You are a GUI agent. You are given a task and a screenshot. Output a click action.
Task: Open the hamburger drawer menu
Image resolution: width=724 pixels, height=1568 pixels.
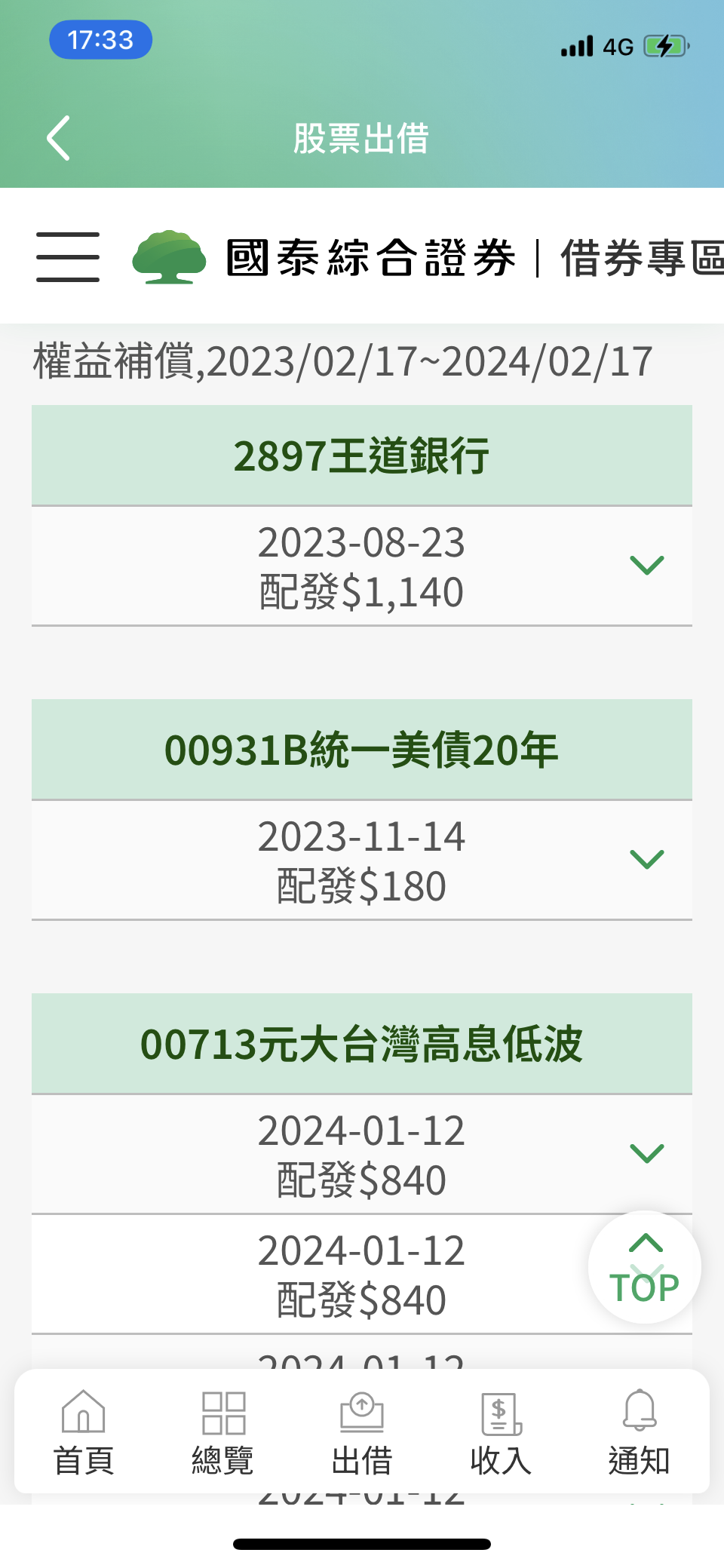click(68, 257)
